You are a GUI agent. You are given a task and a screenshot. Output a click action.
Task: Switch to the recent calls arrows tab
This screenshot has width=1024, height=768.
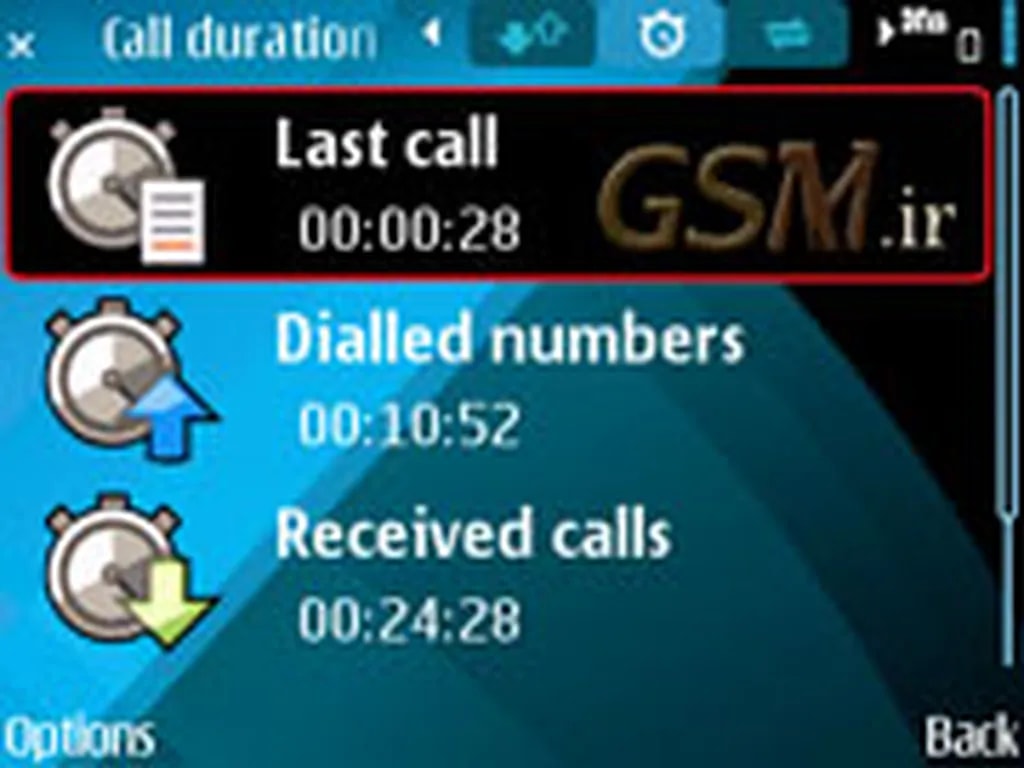coord(531,36)
